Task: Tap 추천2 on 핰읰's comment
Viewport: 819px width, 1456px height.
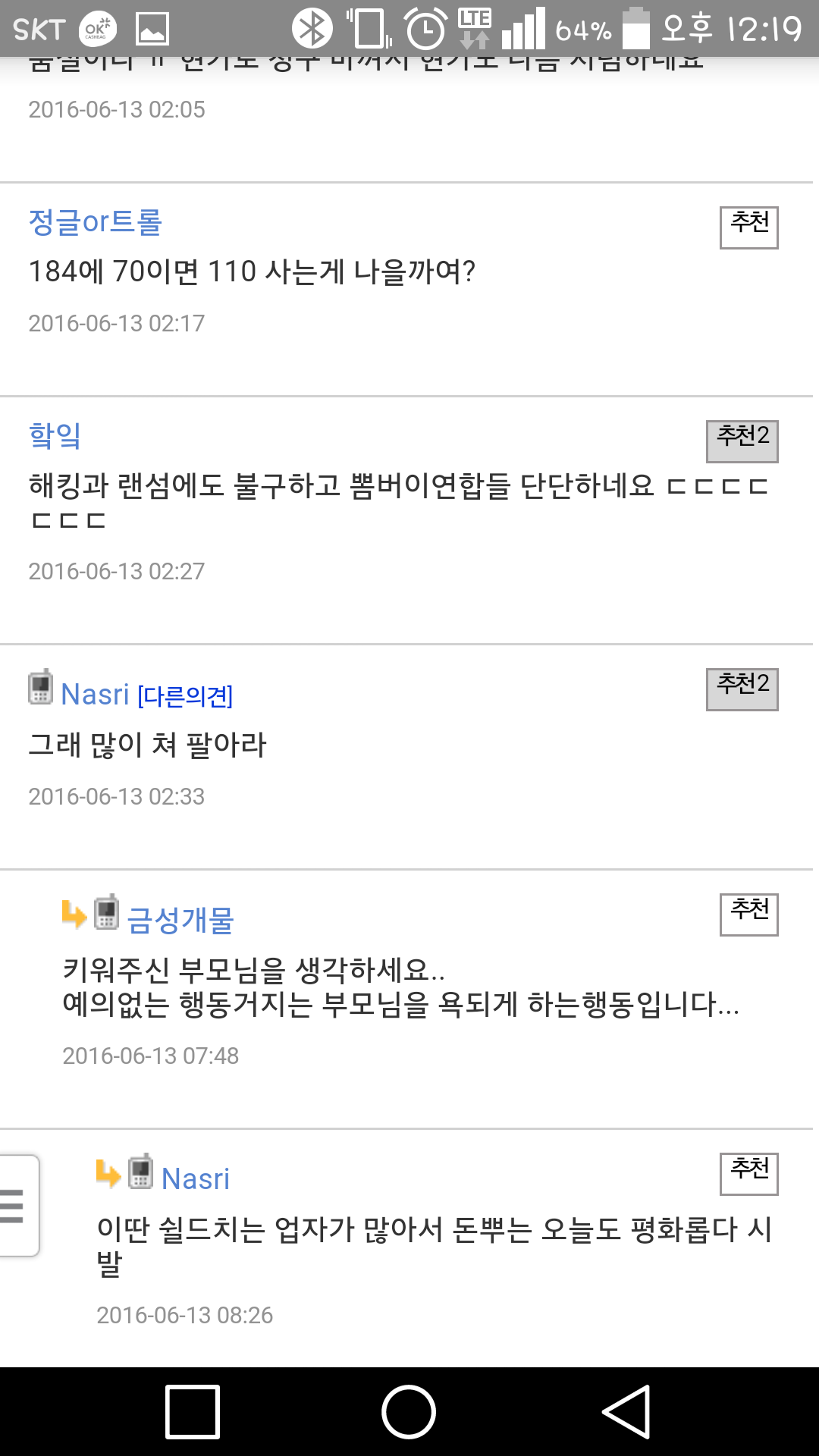Action: click(742, 441)
